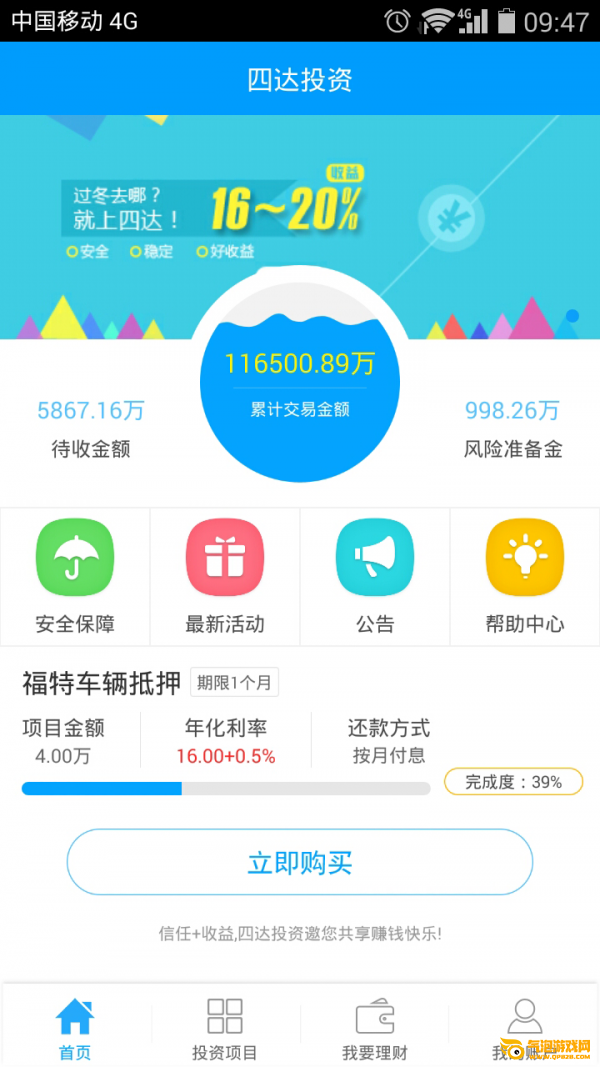Go to 帮助中心 help center

(525, 577)
